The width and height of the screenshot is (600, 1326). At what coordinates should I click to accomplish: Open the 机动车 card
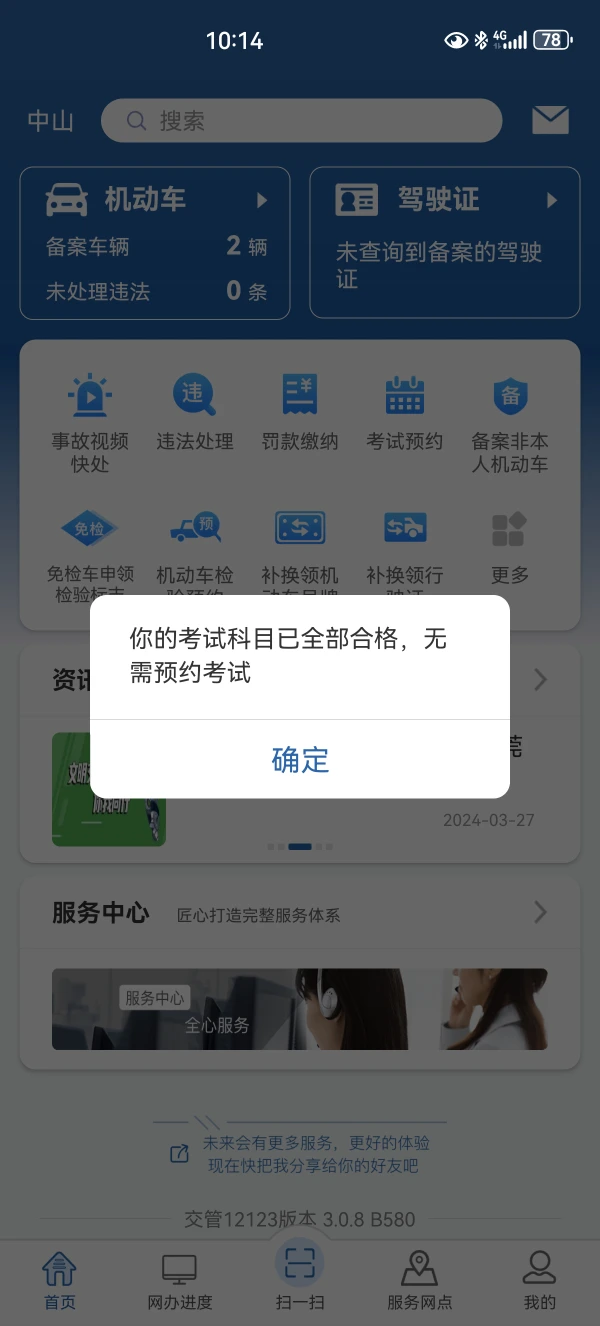pos(155,243)
